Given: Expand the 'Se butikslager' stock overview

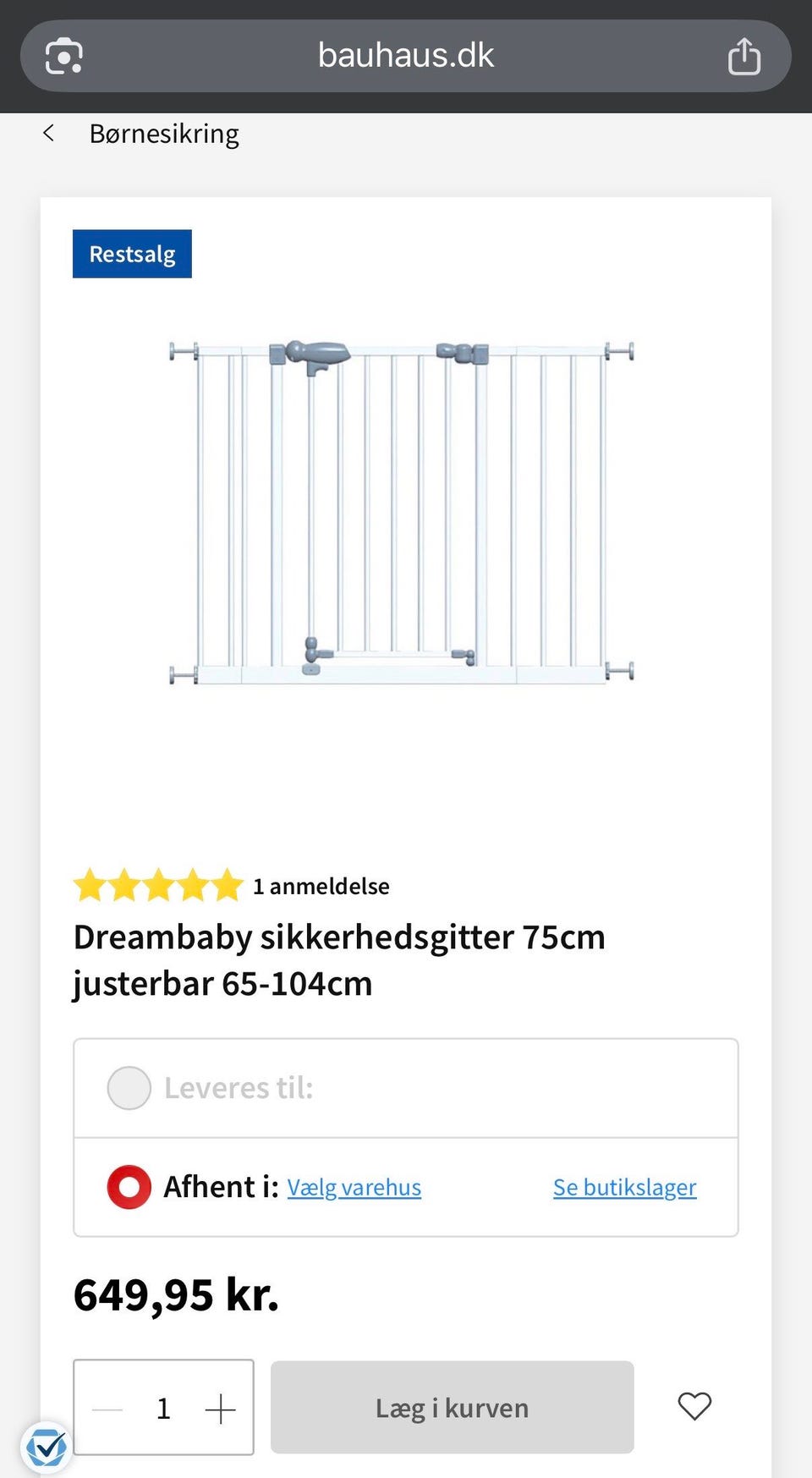Looking at the screenshot, I should [x=624, y=1188].
